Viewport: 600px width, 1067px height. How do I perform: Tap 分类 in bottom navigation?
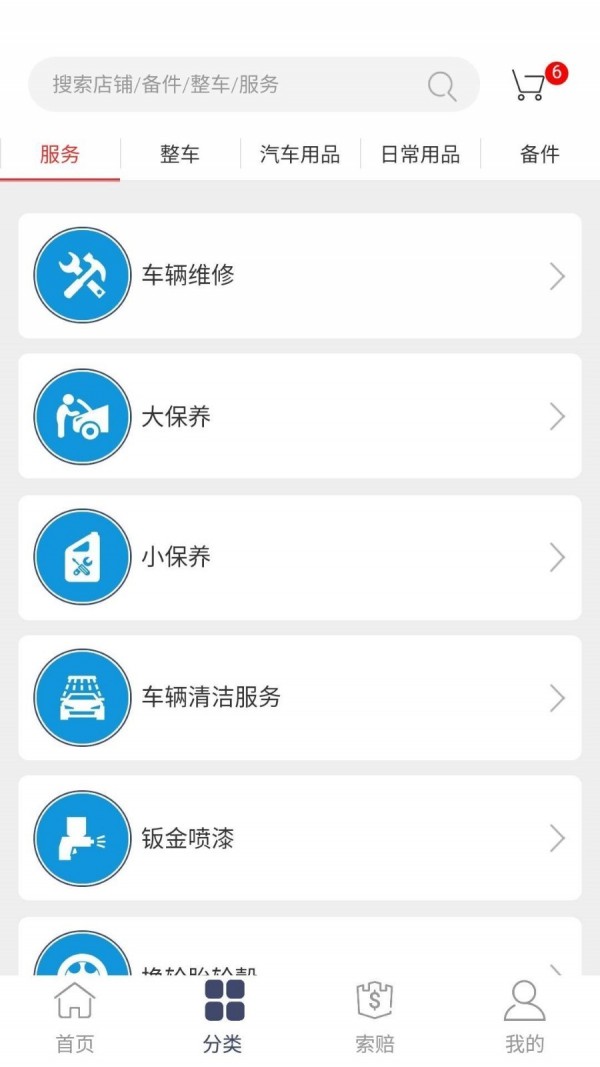(224, 1017)
